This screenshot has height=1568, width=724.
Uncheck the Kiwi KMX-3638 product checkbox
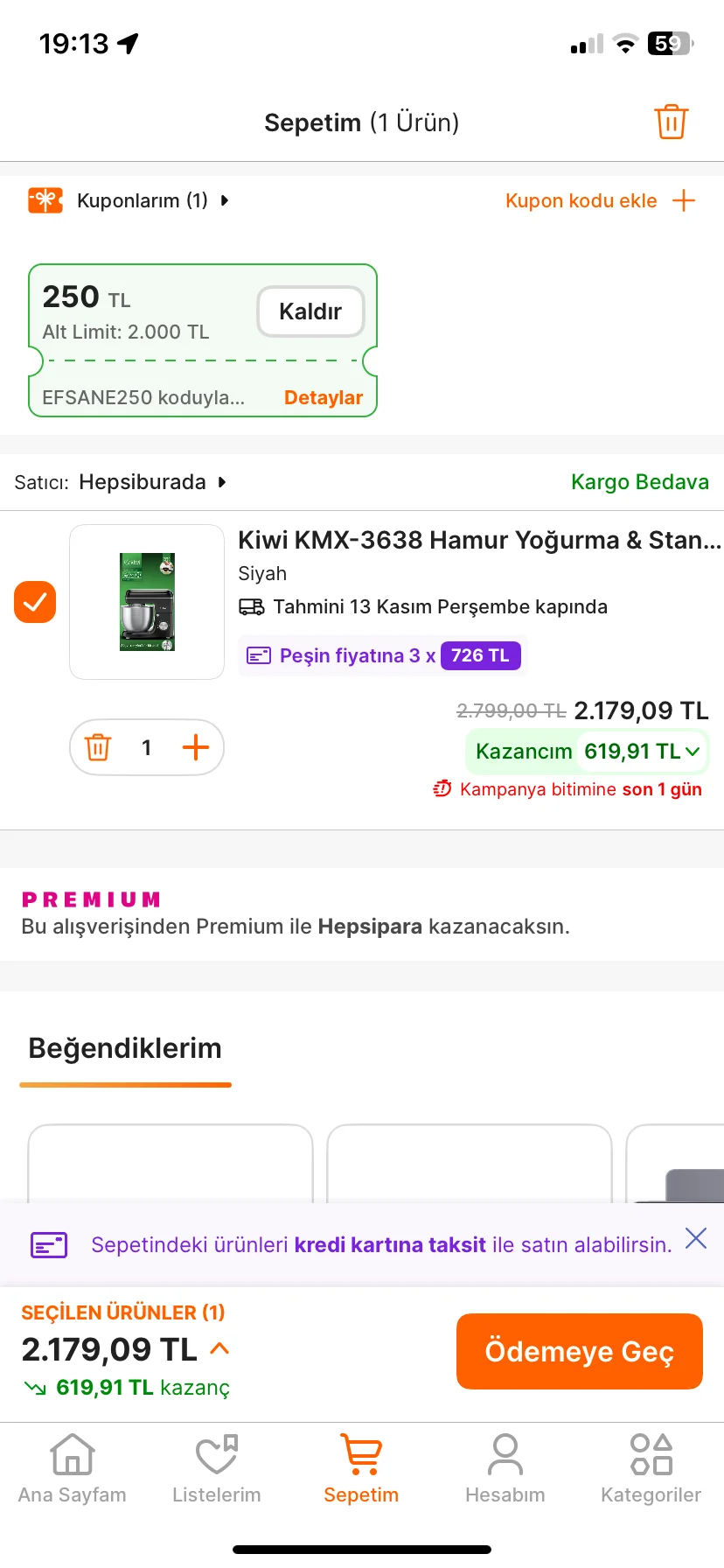pyautogui.click(x=35, y=602)
